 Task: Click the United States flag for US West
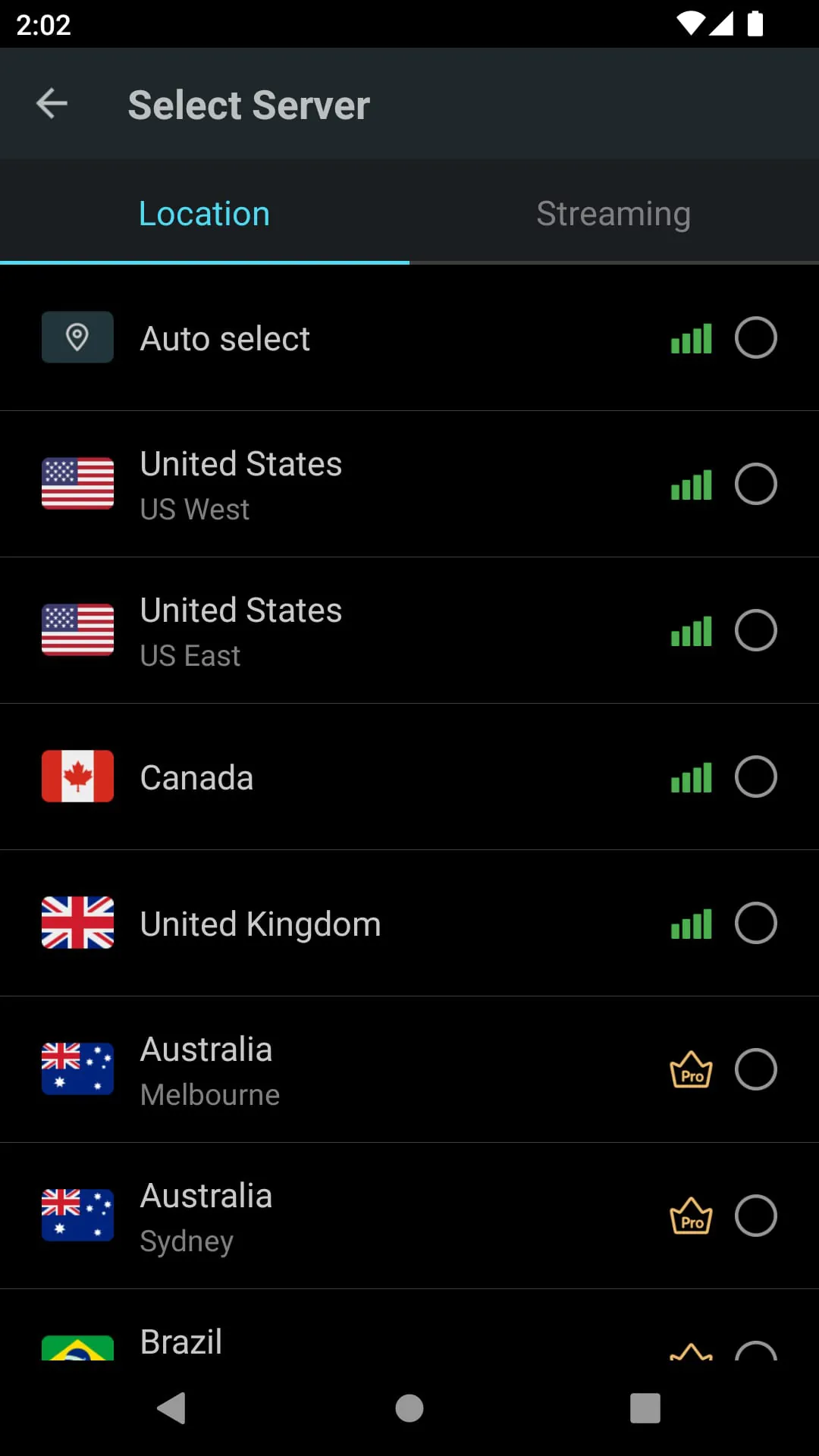click(x=77, y=484)
